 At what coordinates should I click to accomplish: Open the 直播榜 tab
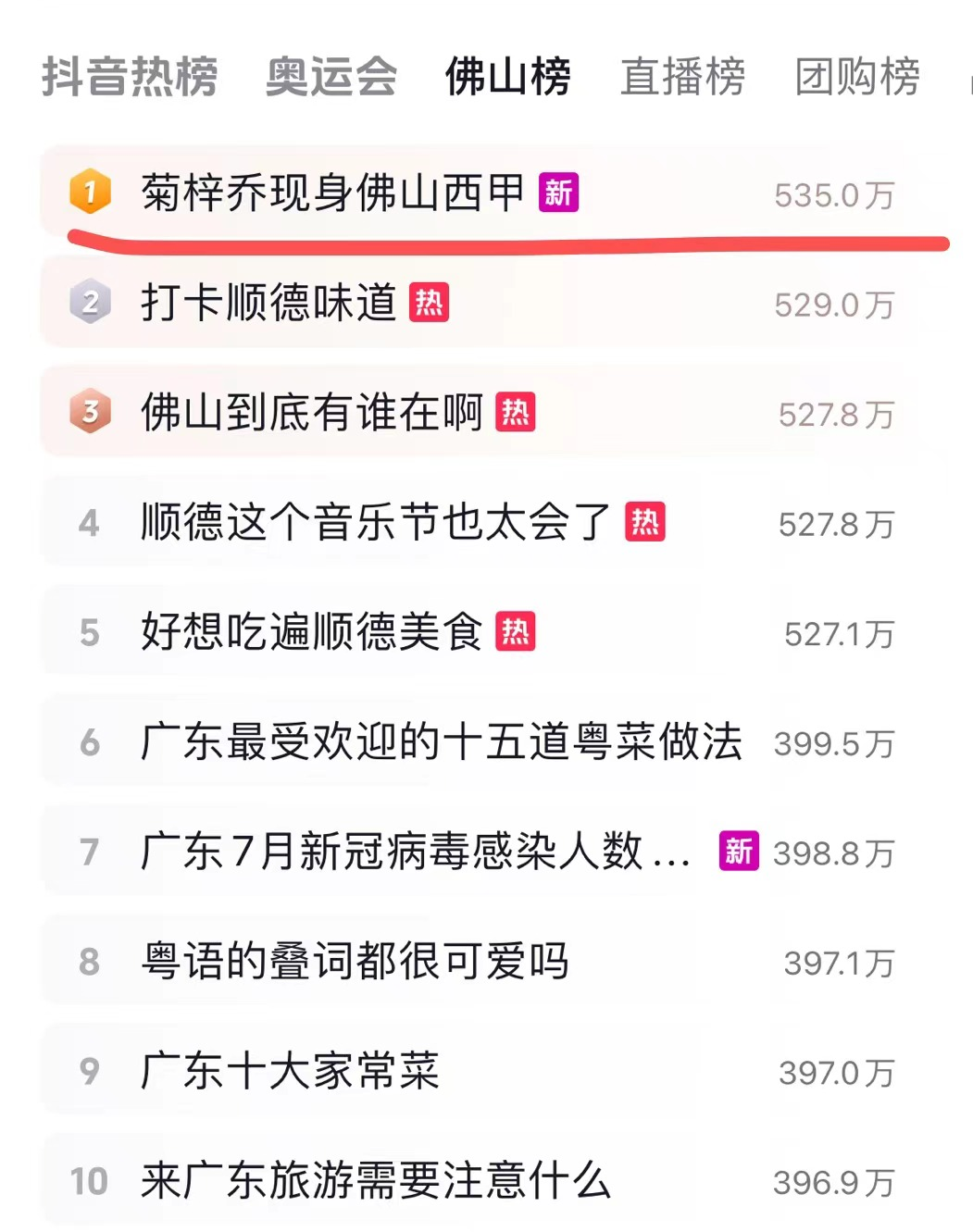(x=682, y=77)
